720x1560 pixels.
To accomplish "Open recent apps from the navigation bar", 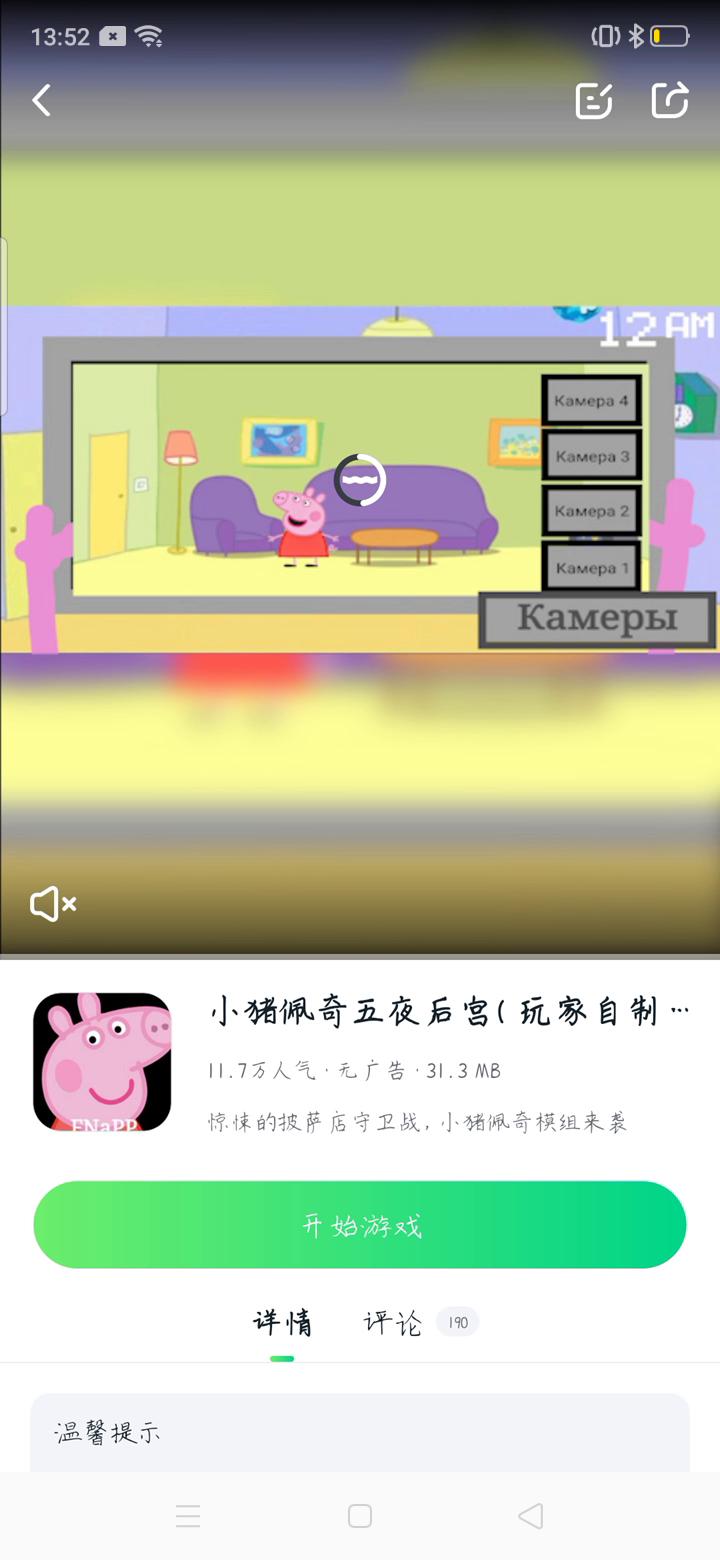I will tap(188, 1516).
